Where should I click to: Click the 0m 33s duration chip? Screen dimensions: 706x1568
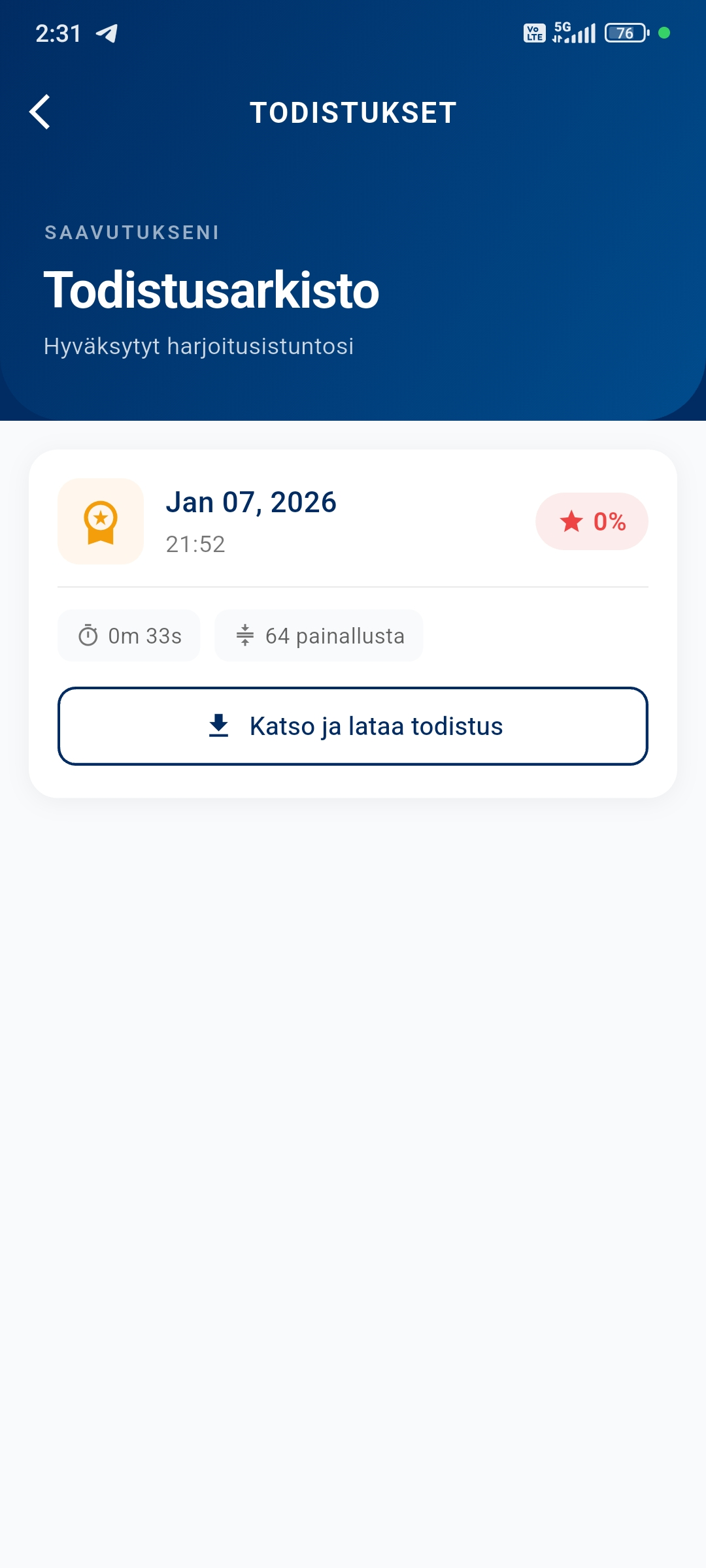tap(128, 634)
